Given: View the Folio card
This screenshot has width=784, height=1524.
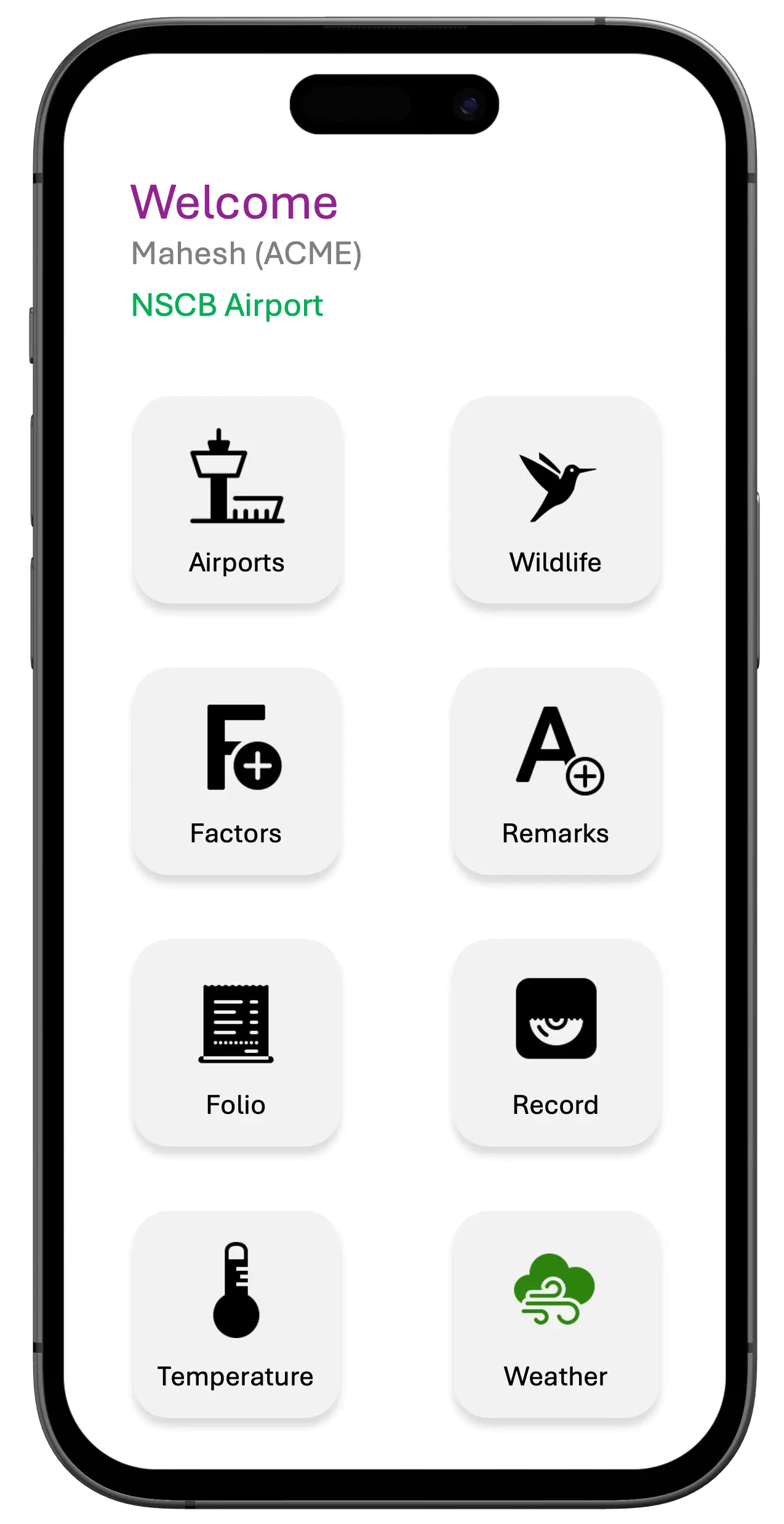Looking at the screenshot, I should 237,1042.
